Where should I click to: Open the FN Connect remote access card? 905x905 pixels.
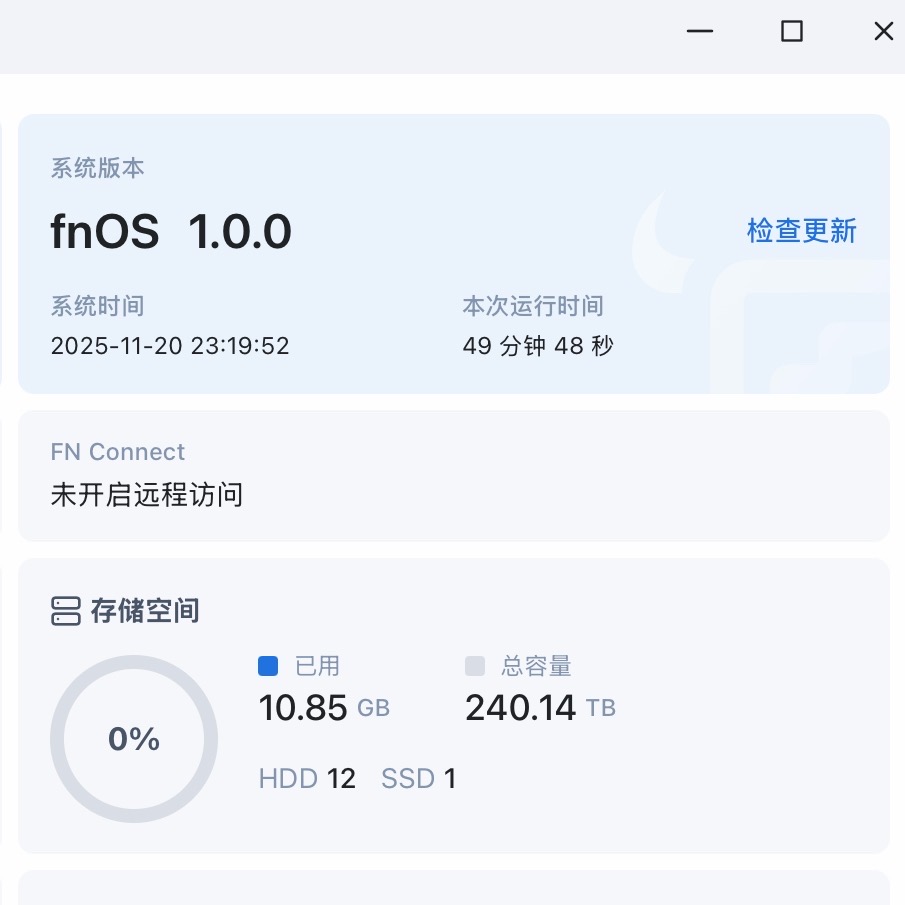[x=453, y=475]
